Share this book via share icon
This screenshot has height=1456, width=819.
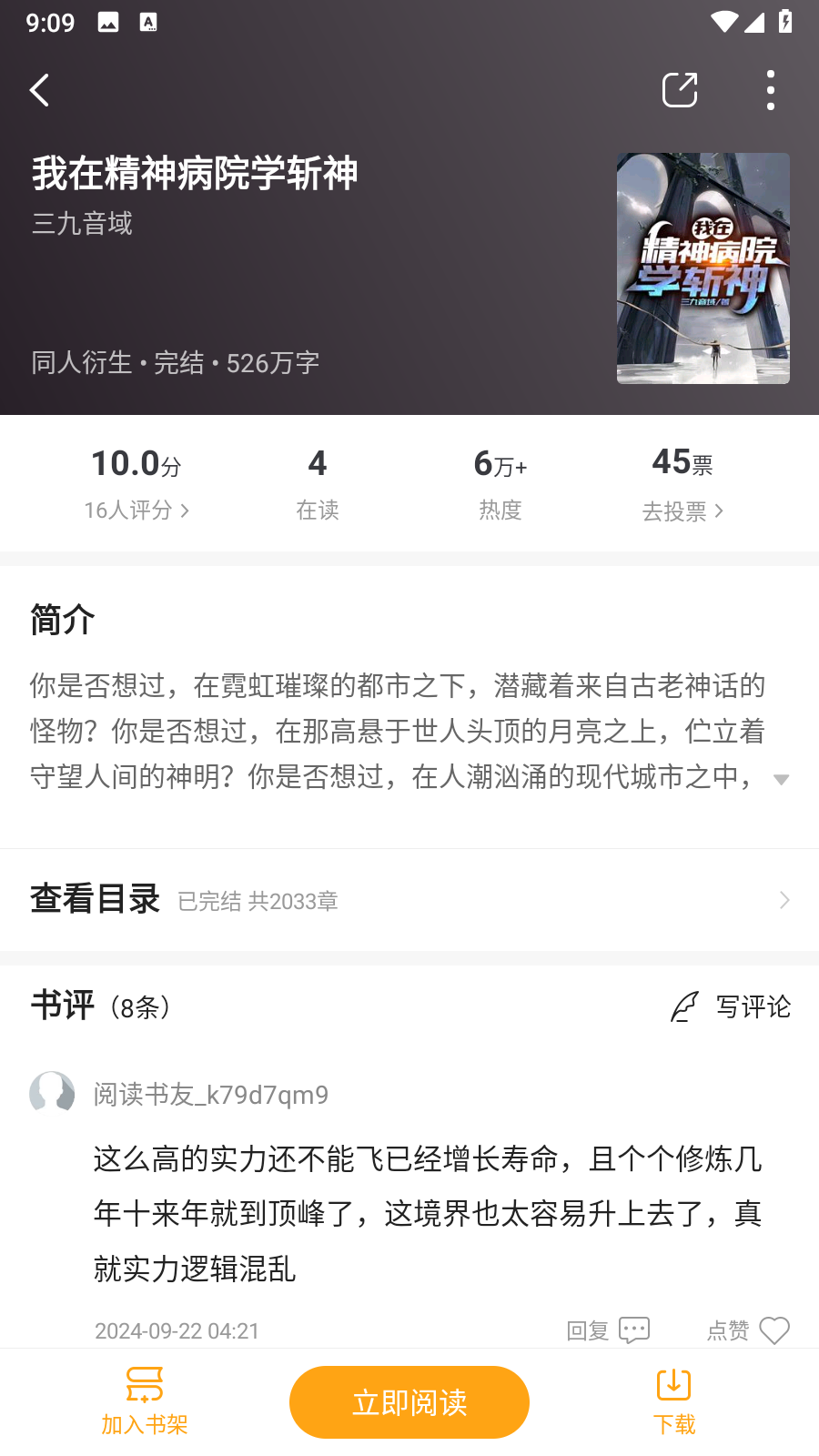click(680, 90)
